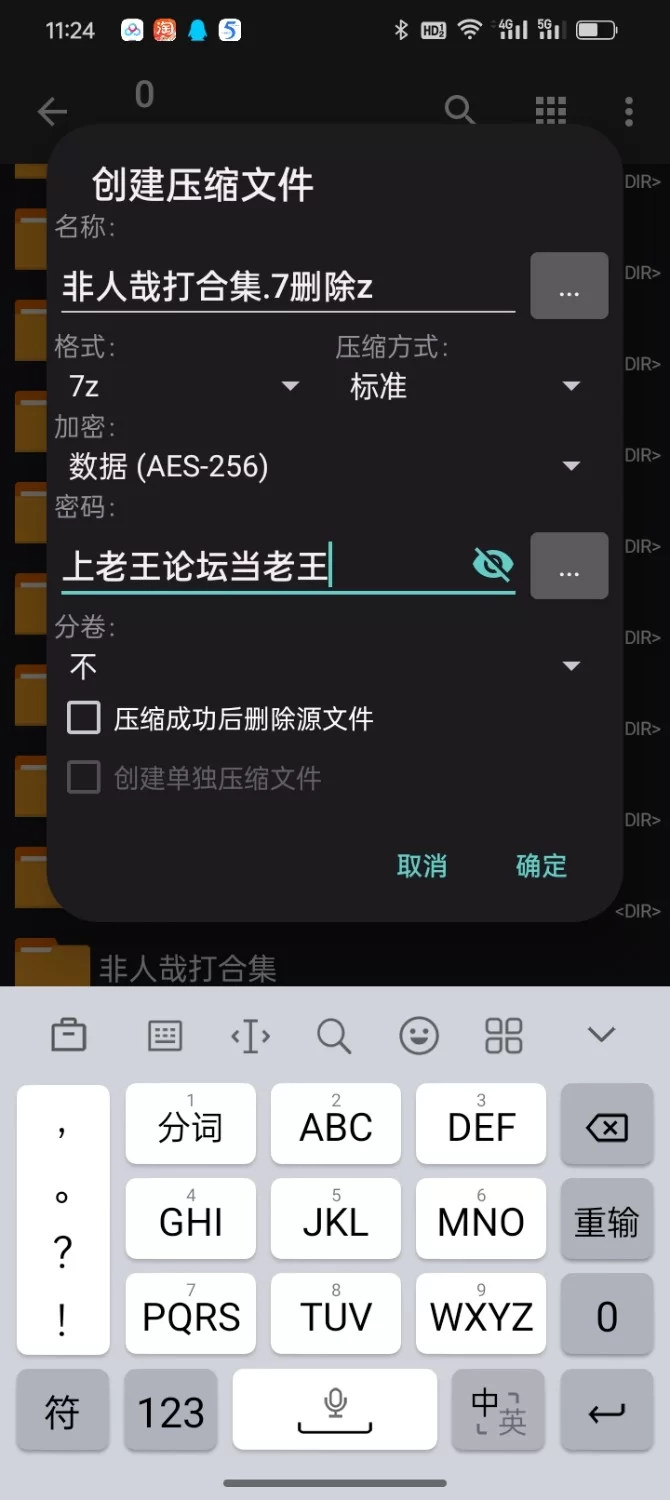Tap the archive name text field

[285, 287]
